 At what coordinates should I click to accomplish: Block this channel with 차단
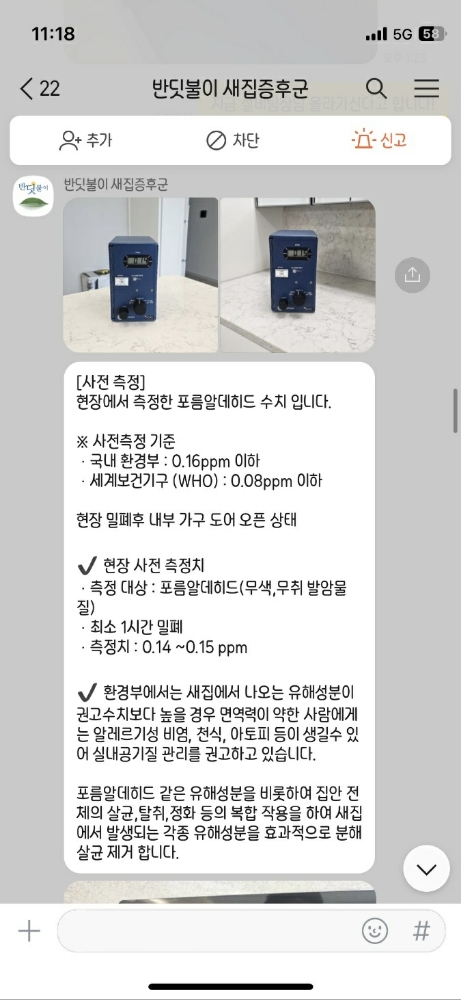pos(233,140)
